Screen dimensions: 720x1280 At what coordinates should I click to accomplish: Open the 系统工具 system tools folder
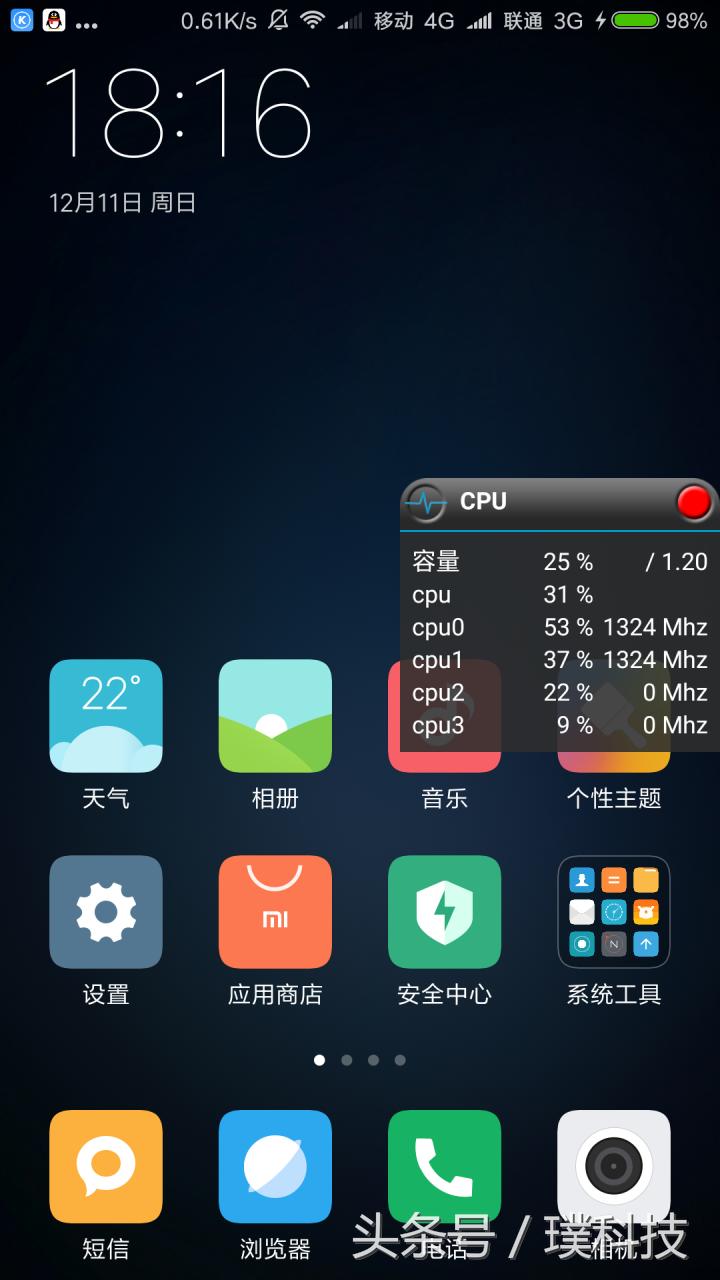613,912
